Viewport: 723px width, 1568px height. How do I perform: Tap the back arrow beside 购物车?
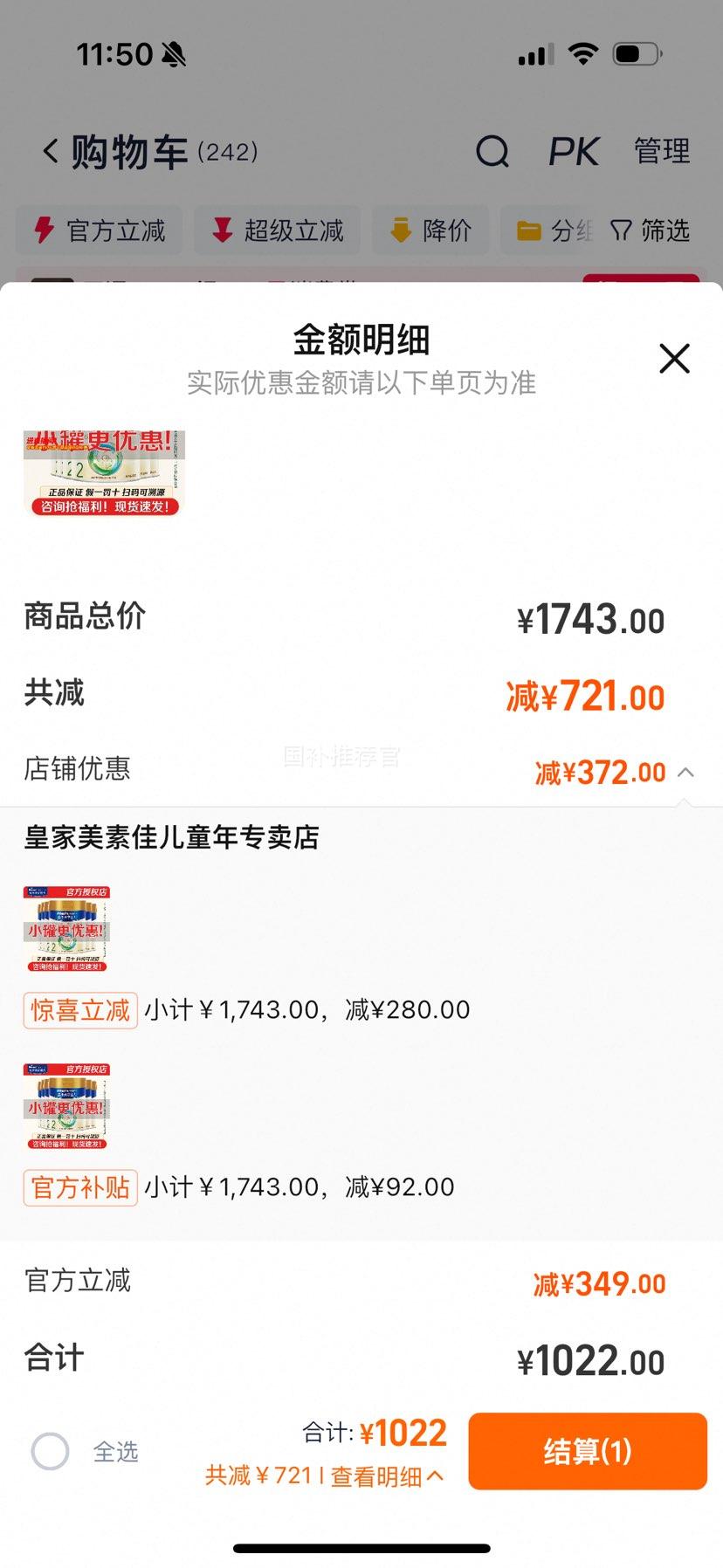tap(50, 150)
